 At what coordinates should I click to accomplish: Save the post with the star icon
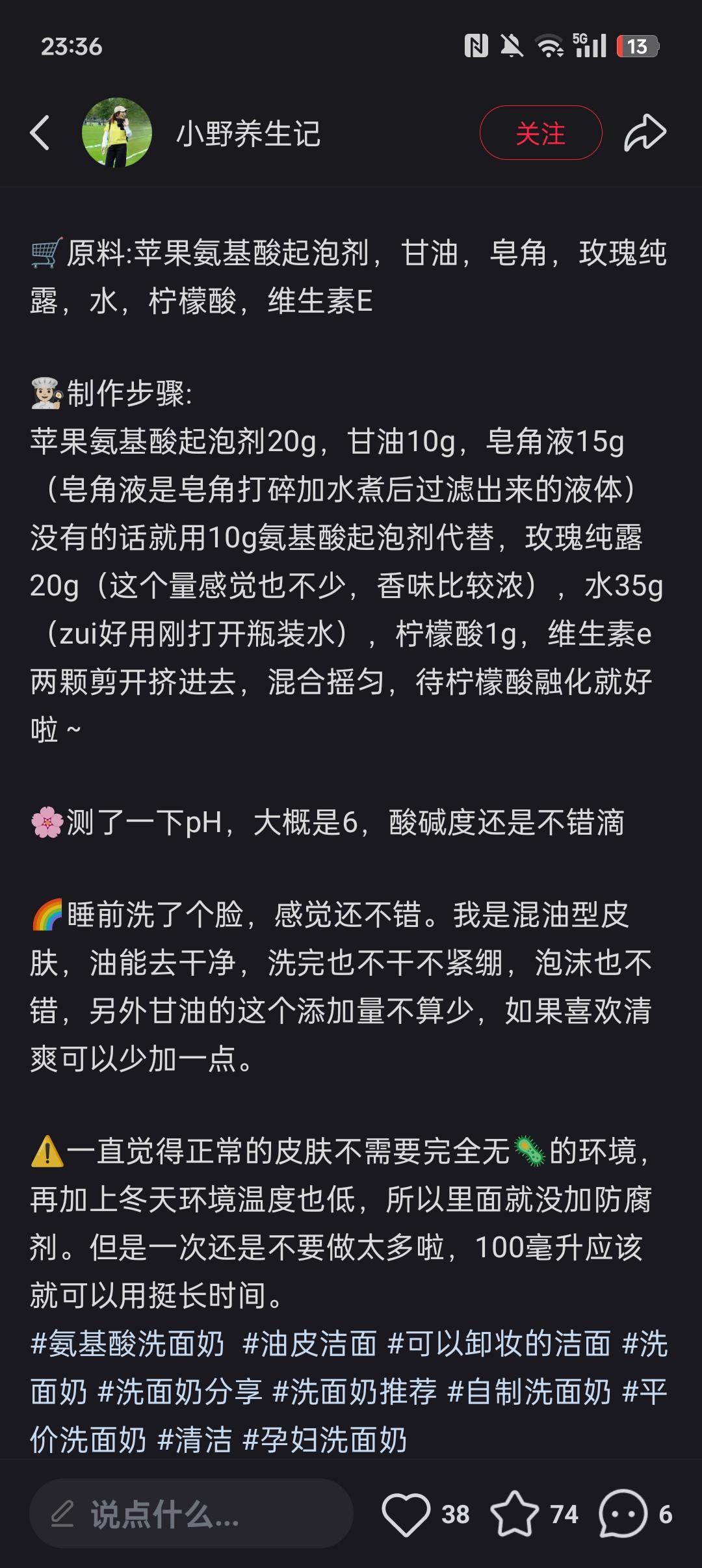coord(514,1514)
